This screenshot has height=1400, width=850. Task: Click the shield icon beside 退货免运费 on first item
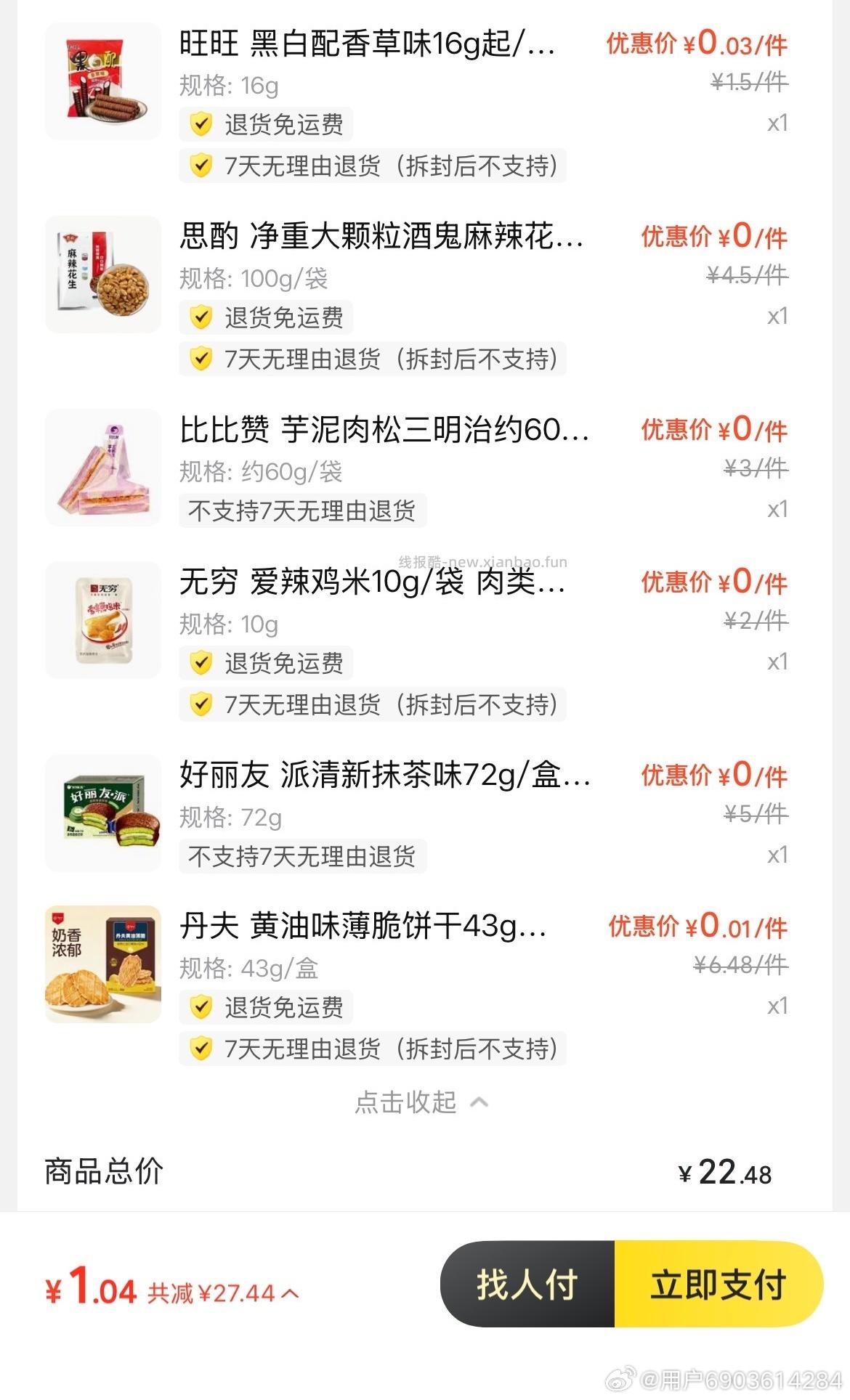[x=202, y=125]
